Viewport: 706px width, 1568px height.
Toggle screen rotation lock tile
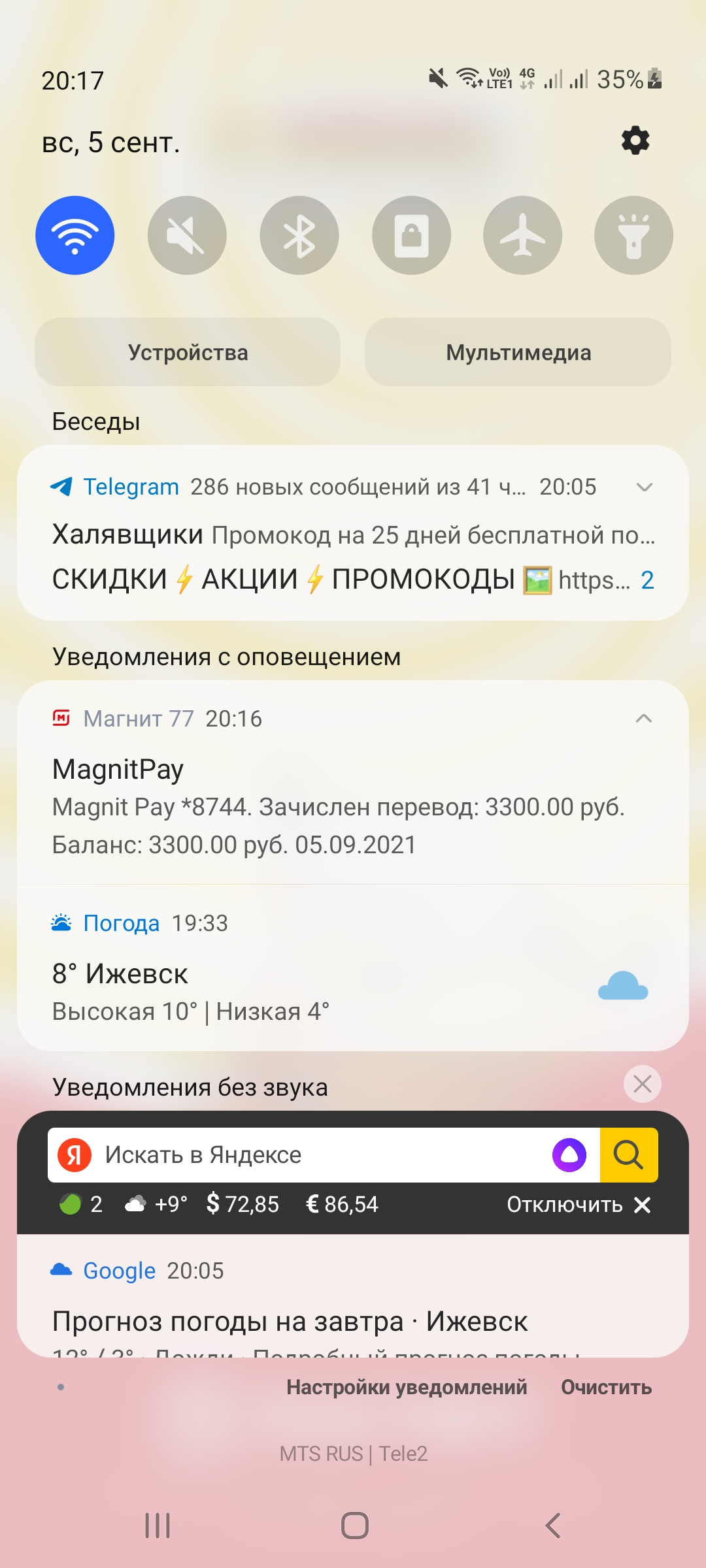(x=411, y=235)
